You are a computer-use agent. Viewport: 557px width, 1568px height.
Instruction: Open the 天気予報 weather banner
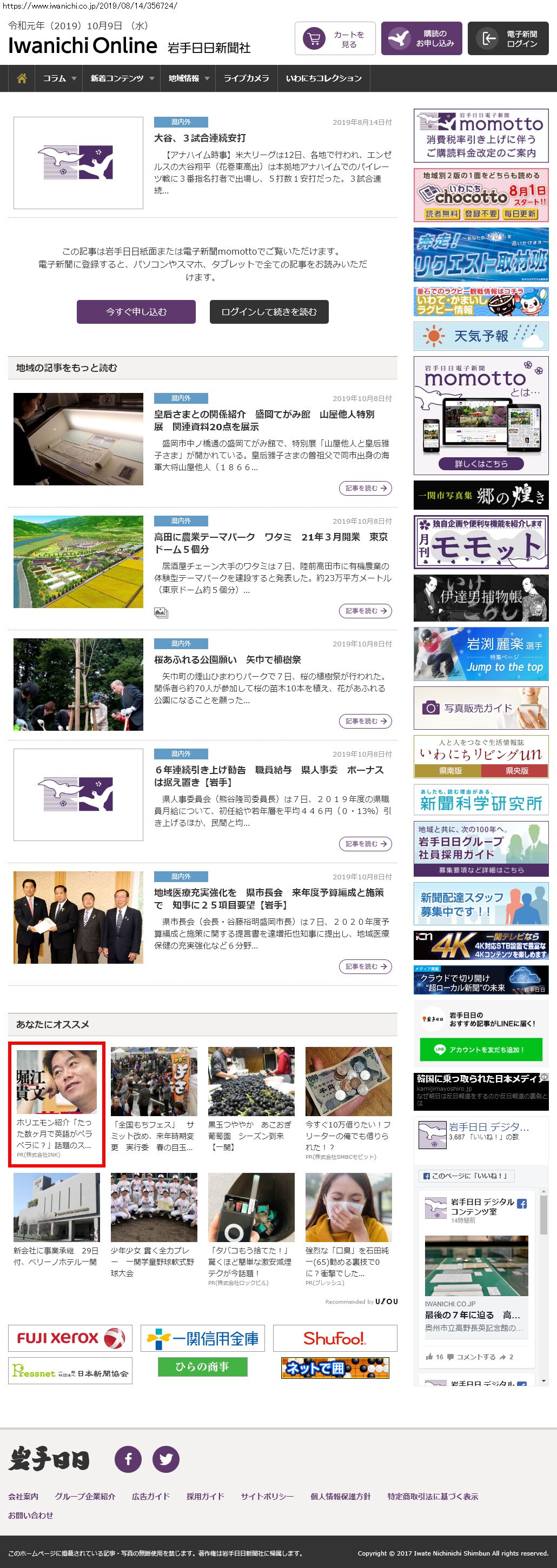[480, 336]
